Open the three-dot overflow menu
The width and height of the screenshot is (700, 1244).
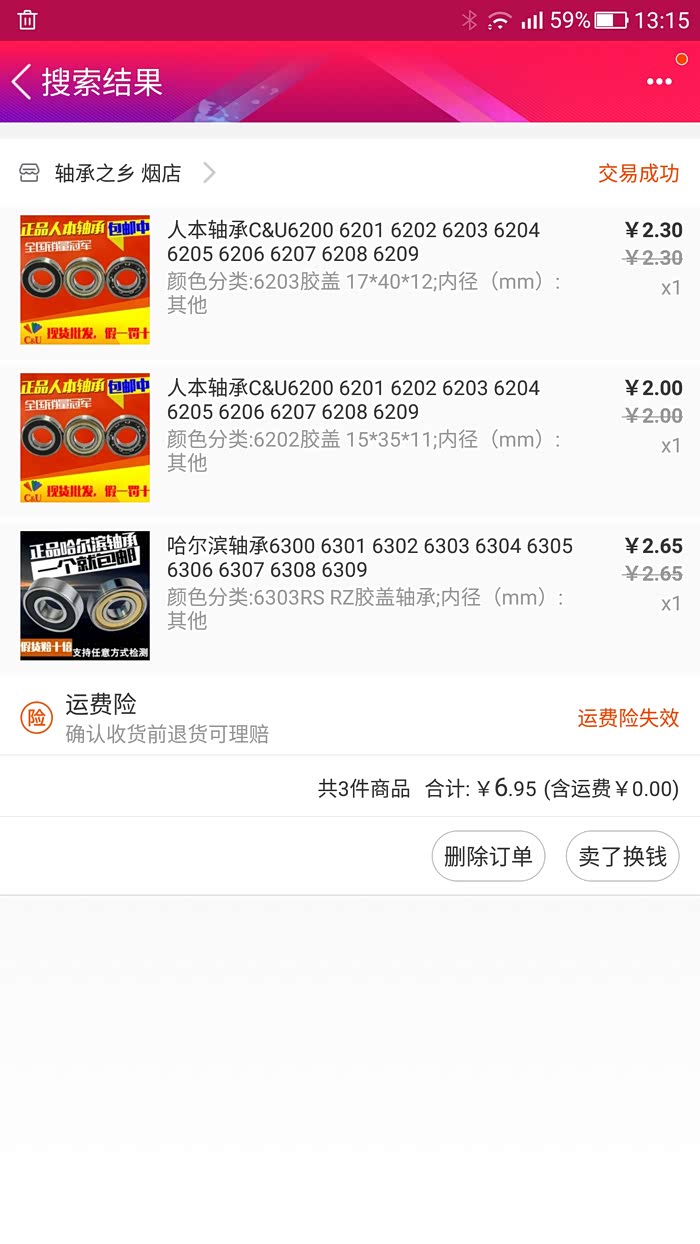[659, 82]
